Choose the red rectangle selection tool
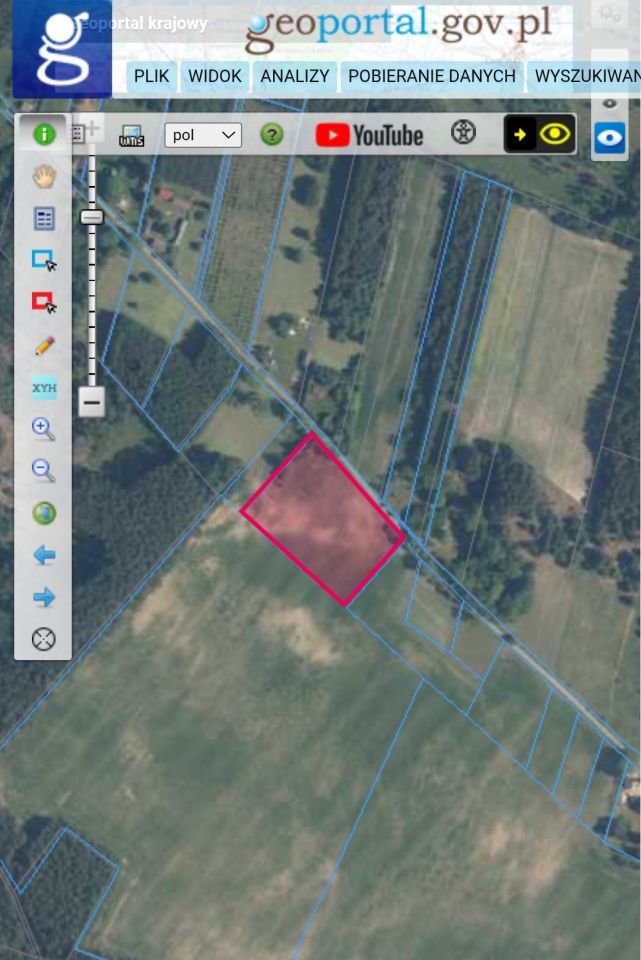Viewport: 641px width, 960px height. tap(43, 302)
